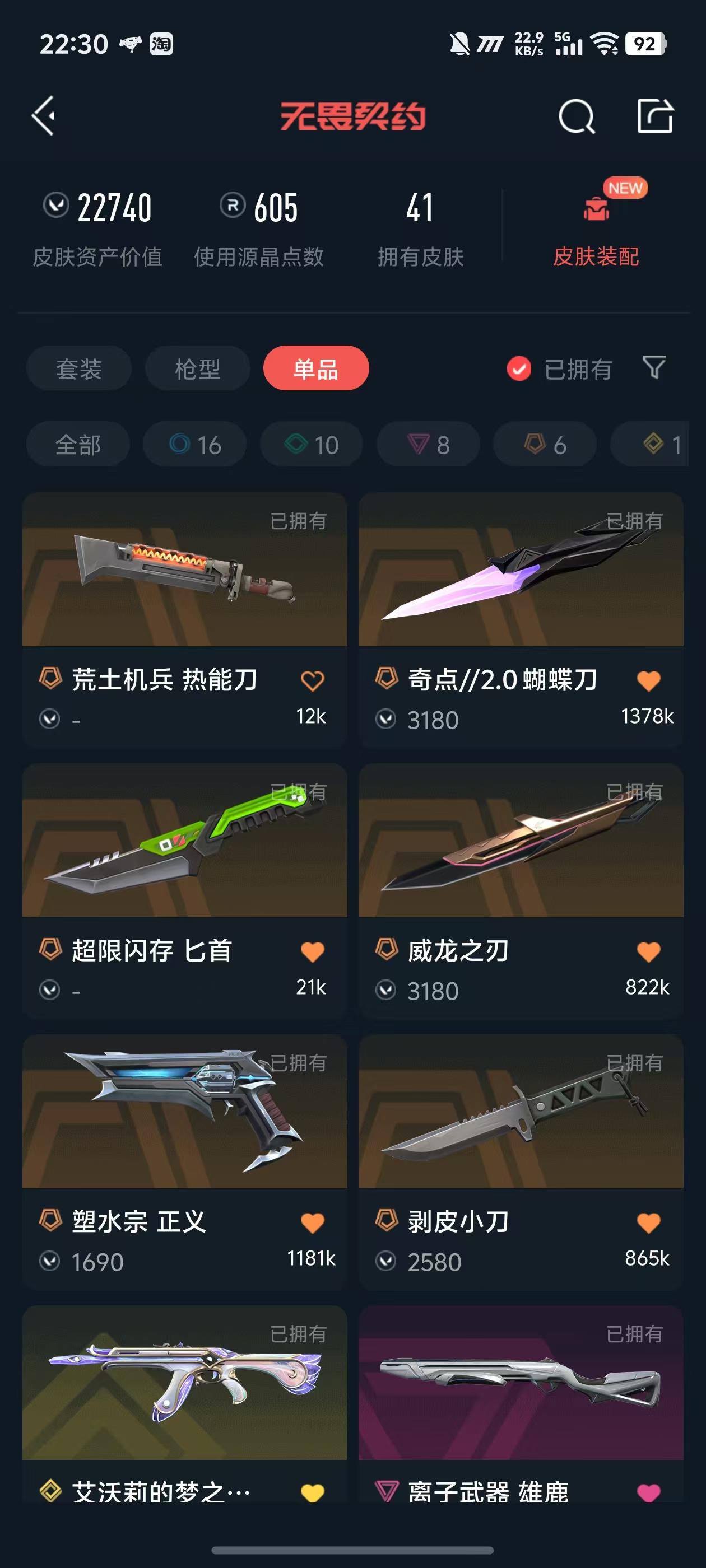706x1568 pixels.
Task: Select the 单品 tab
Action: click(315, 368)
